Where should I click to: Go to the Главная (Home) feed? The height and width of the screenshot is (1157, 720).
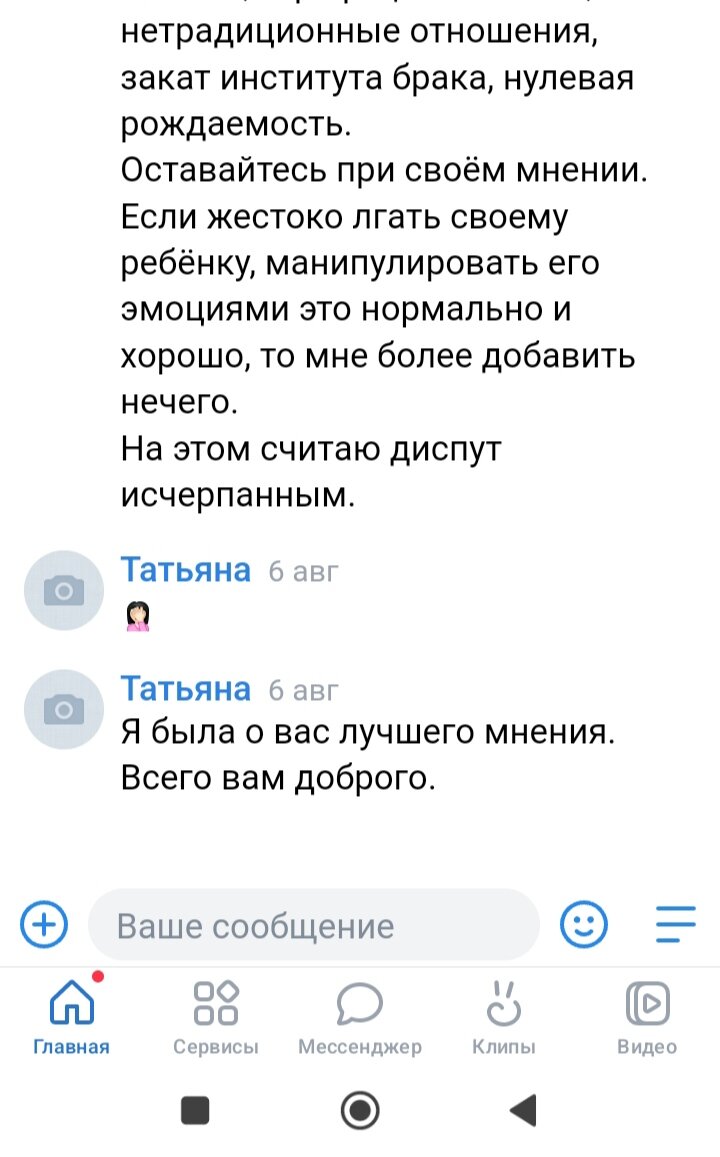(x=72, y=1015)
